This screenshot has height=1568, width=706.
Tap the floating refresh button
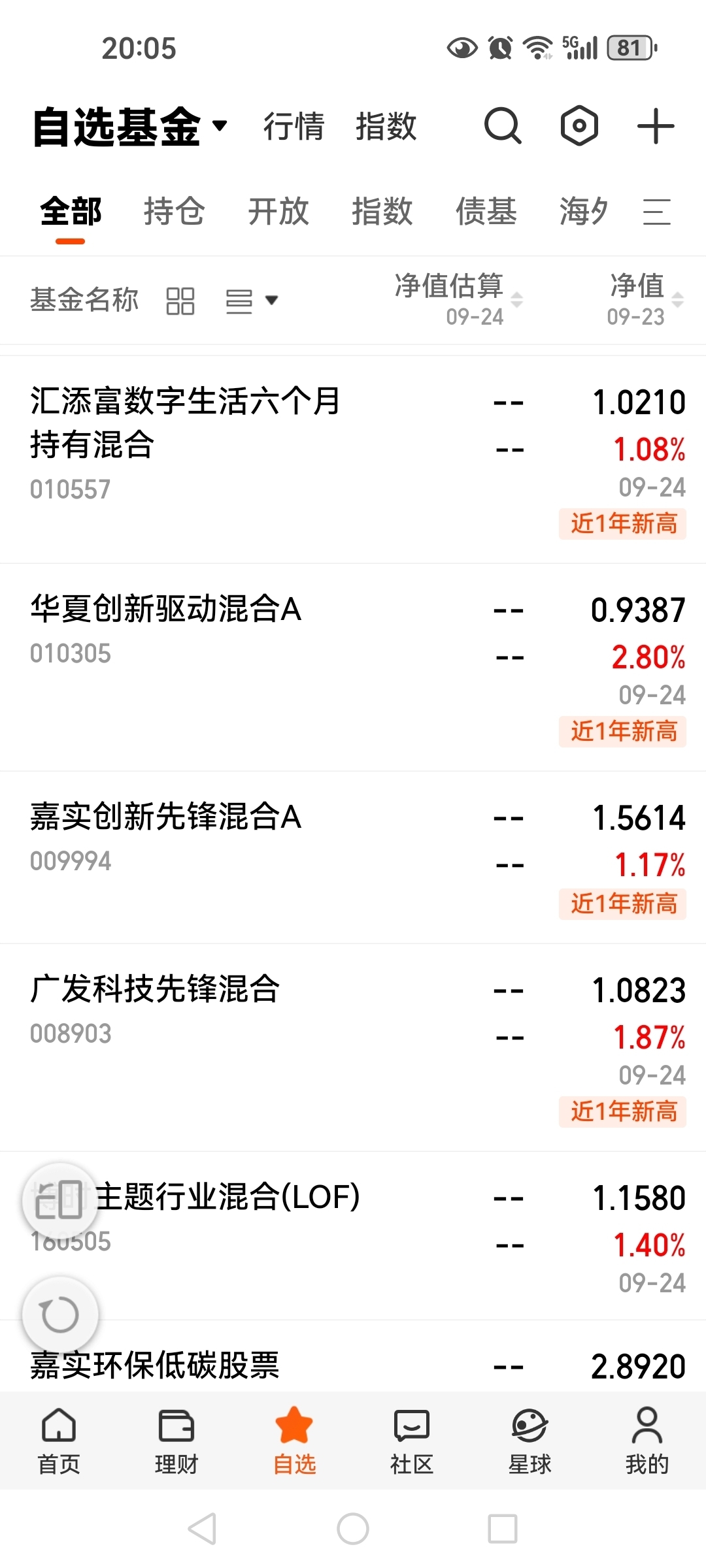[60, 1315]
